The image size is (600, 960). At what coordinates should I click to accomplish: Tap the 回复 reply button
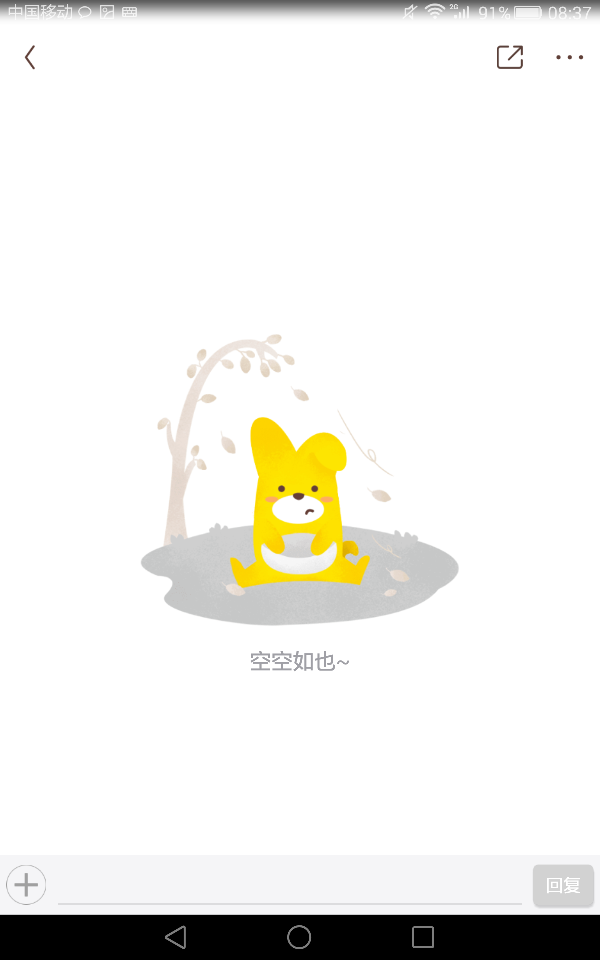[563, 885]
